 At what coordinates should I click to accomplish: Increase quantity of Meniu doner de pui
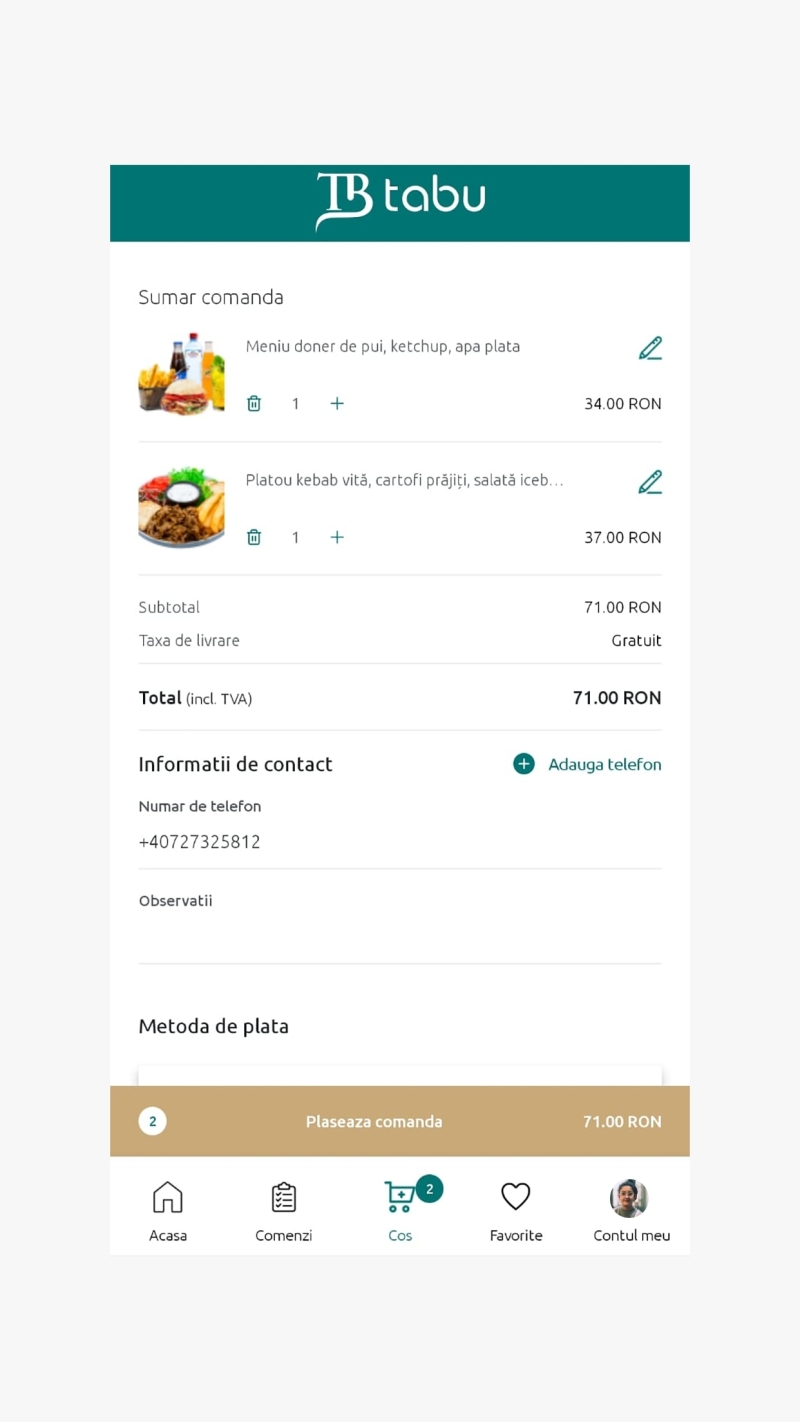coord(337,403)
